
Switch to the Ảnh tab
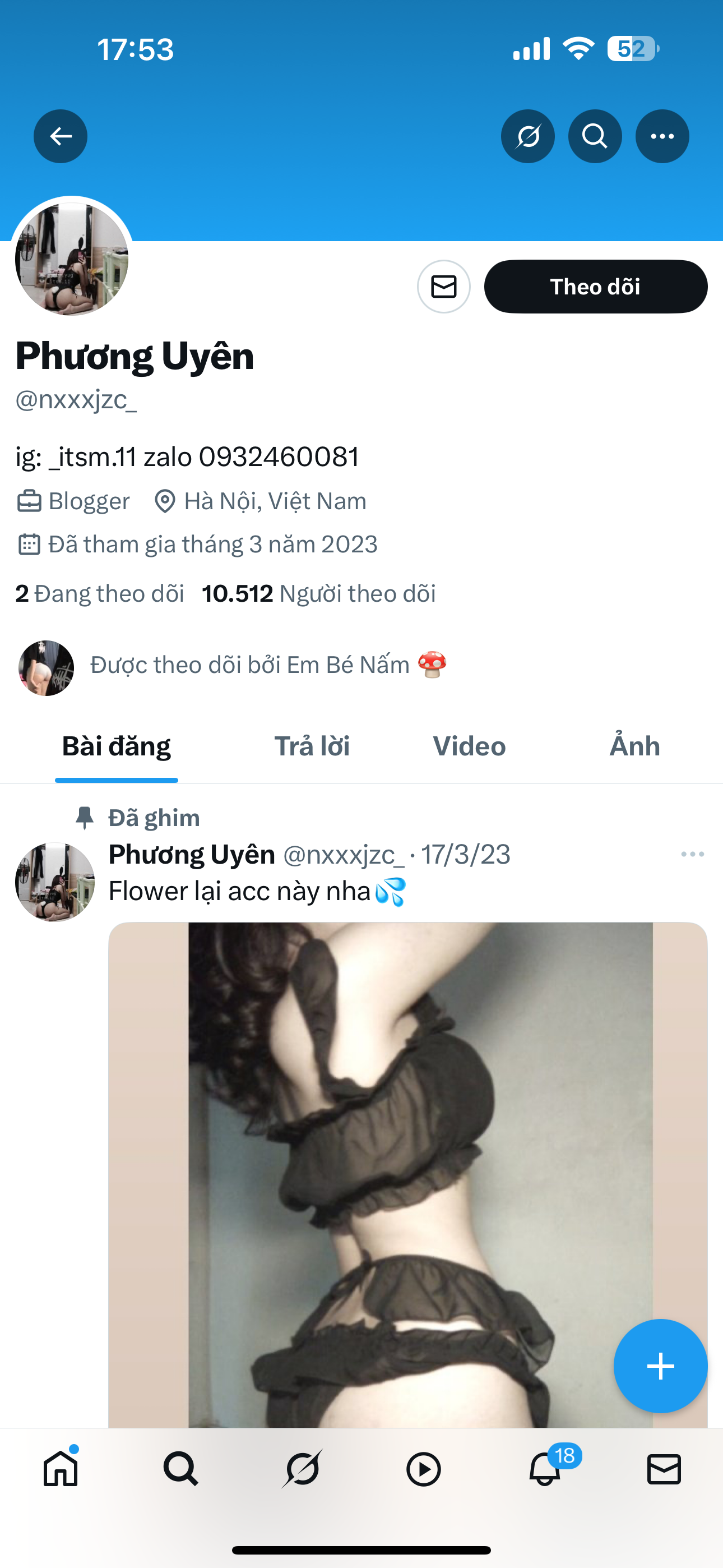click(x=635, y=746)
